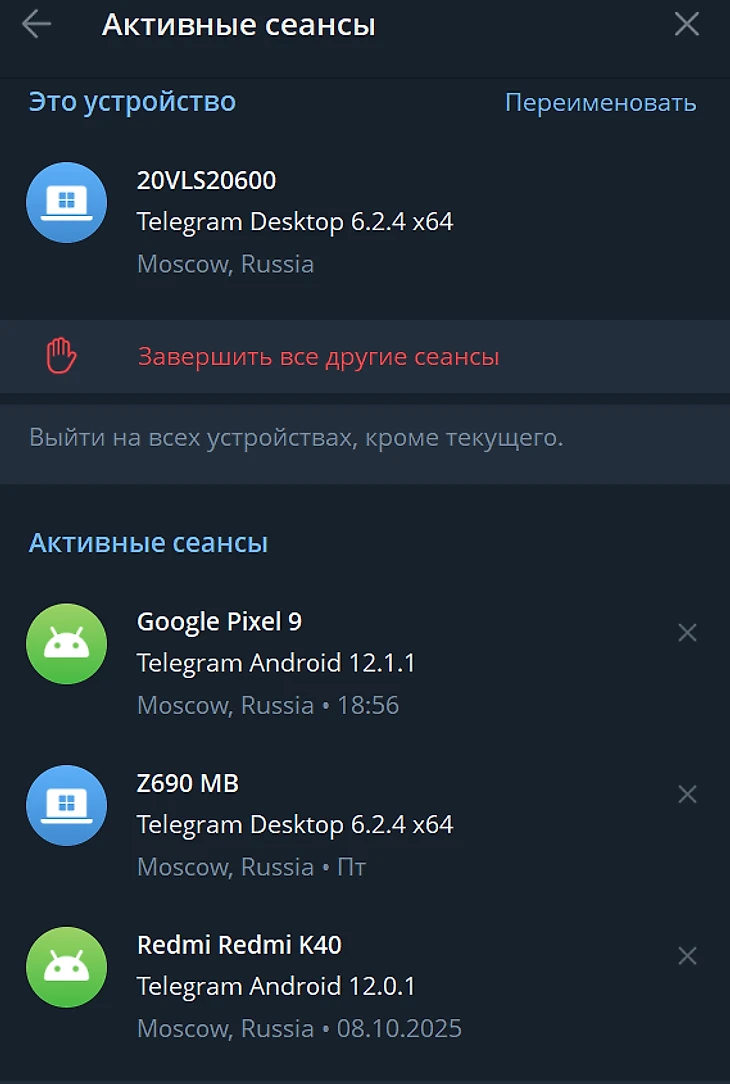Select Завершить все другие сеансы
Viewport: 730px width, 1084px height.
(318, 357)
